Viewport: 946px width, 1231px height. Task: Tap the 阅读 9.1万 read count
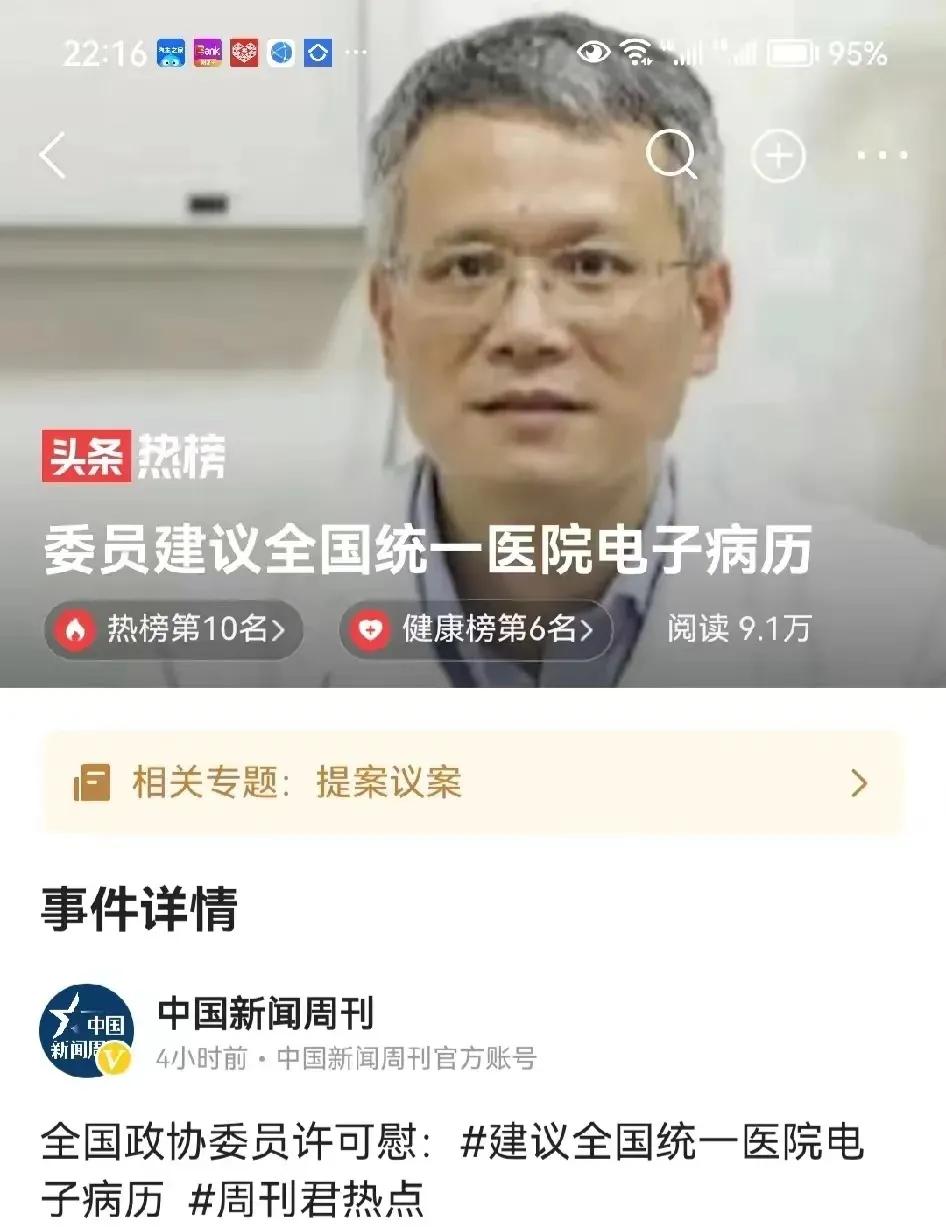pos(740,630)
